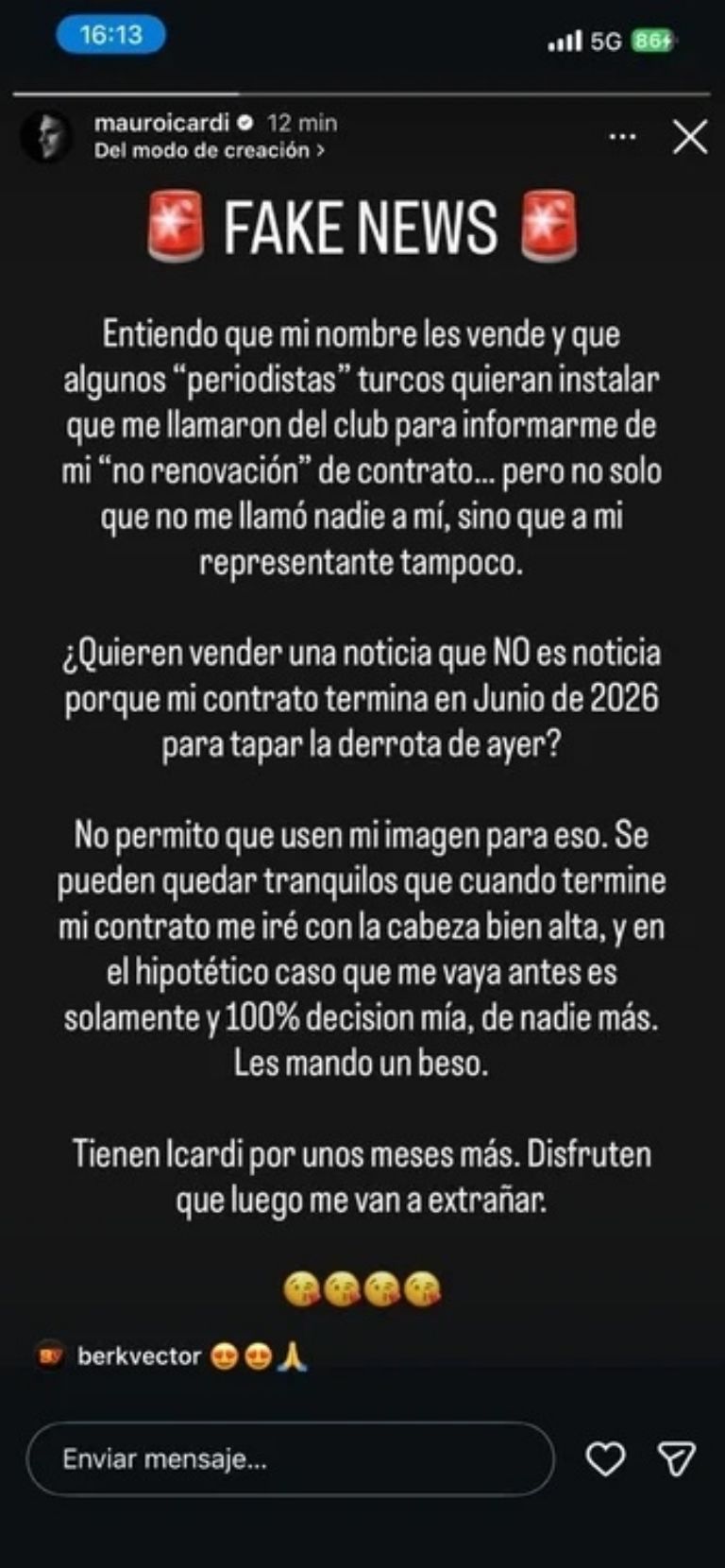Viewport: 725px width, 1568px height.
Task: Open the berkvector reply
Action: click(x=139, y=1356)
